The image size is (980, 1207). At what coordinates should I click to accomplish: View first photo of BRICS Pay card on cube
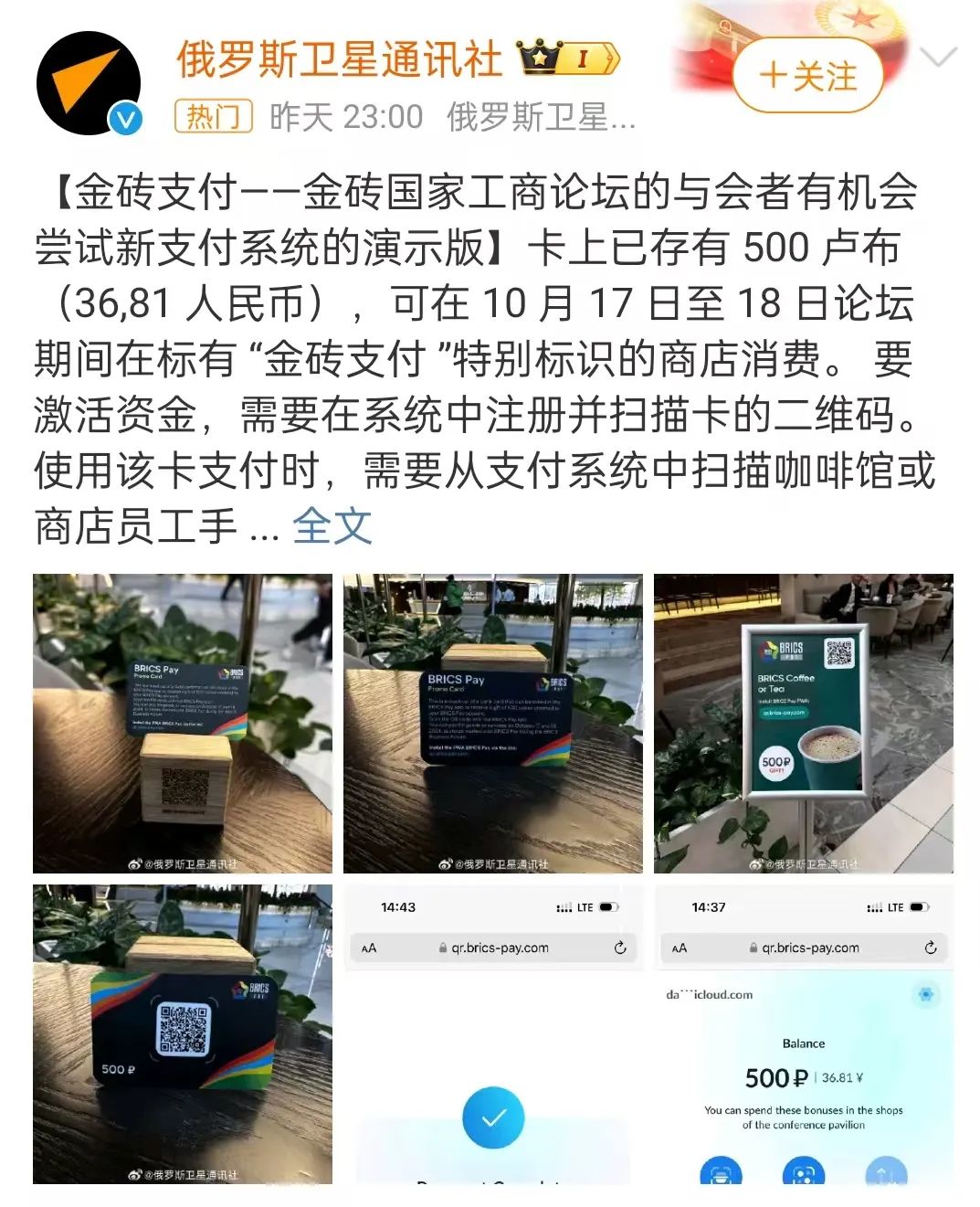coord(183,724)
